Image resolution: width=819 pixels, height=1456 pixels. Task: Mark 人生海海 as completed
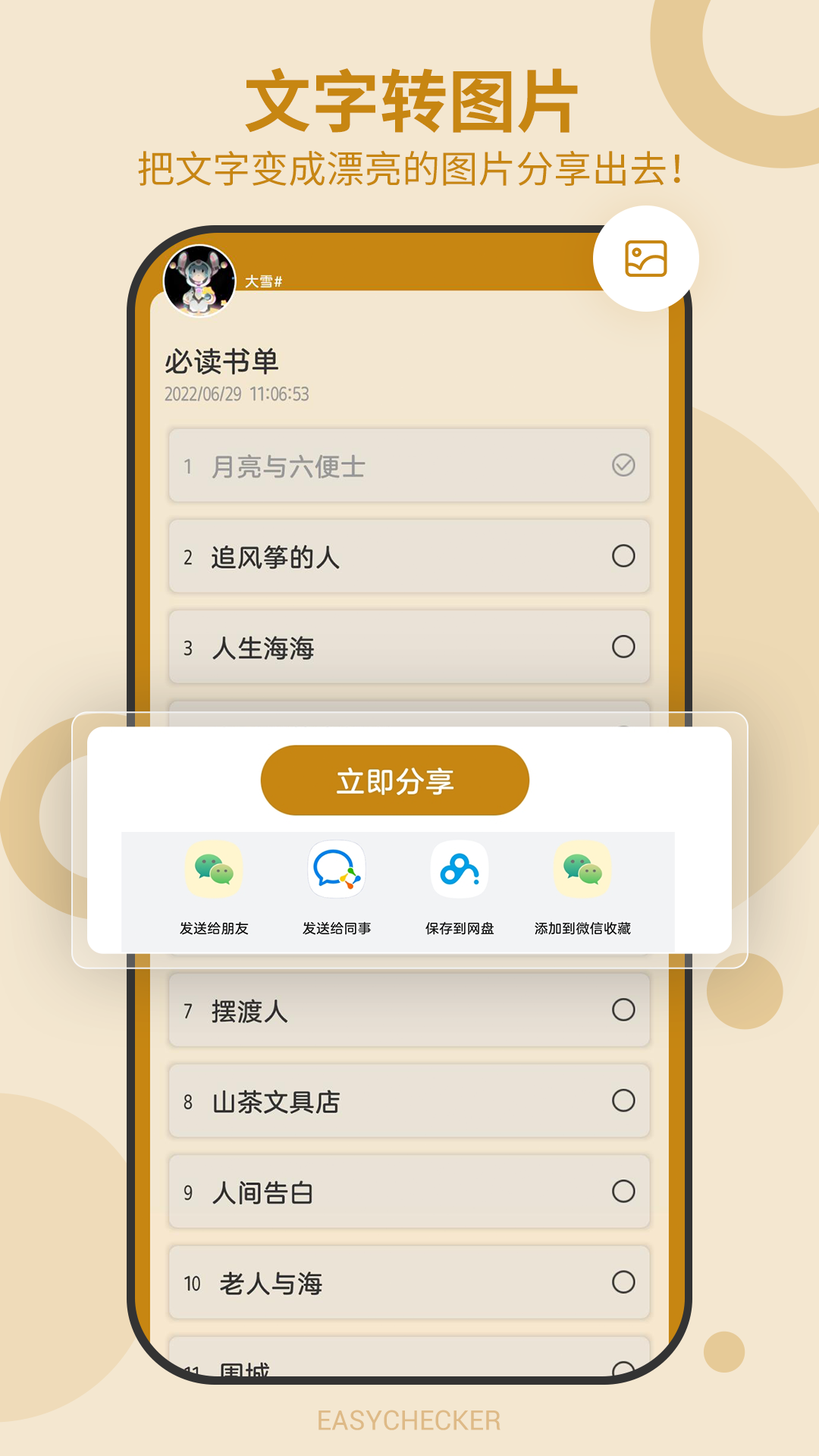click(624, 647)
